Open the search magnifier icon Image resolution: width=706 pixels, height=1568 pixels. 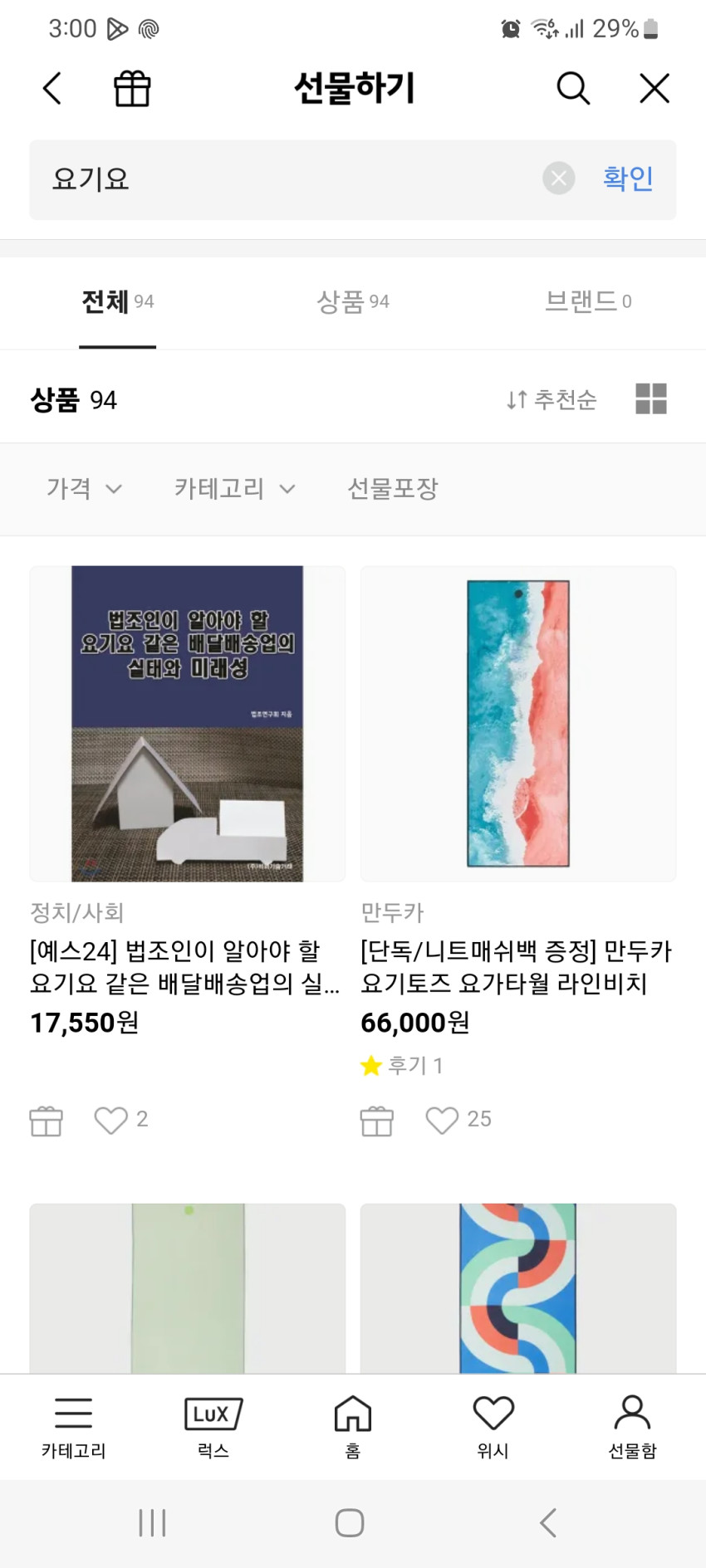click(572, 88)
